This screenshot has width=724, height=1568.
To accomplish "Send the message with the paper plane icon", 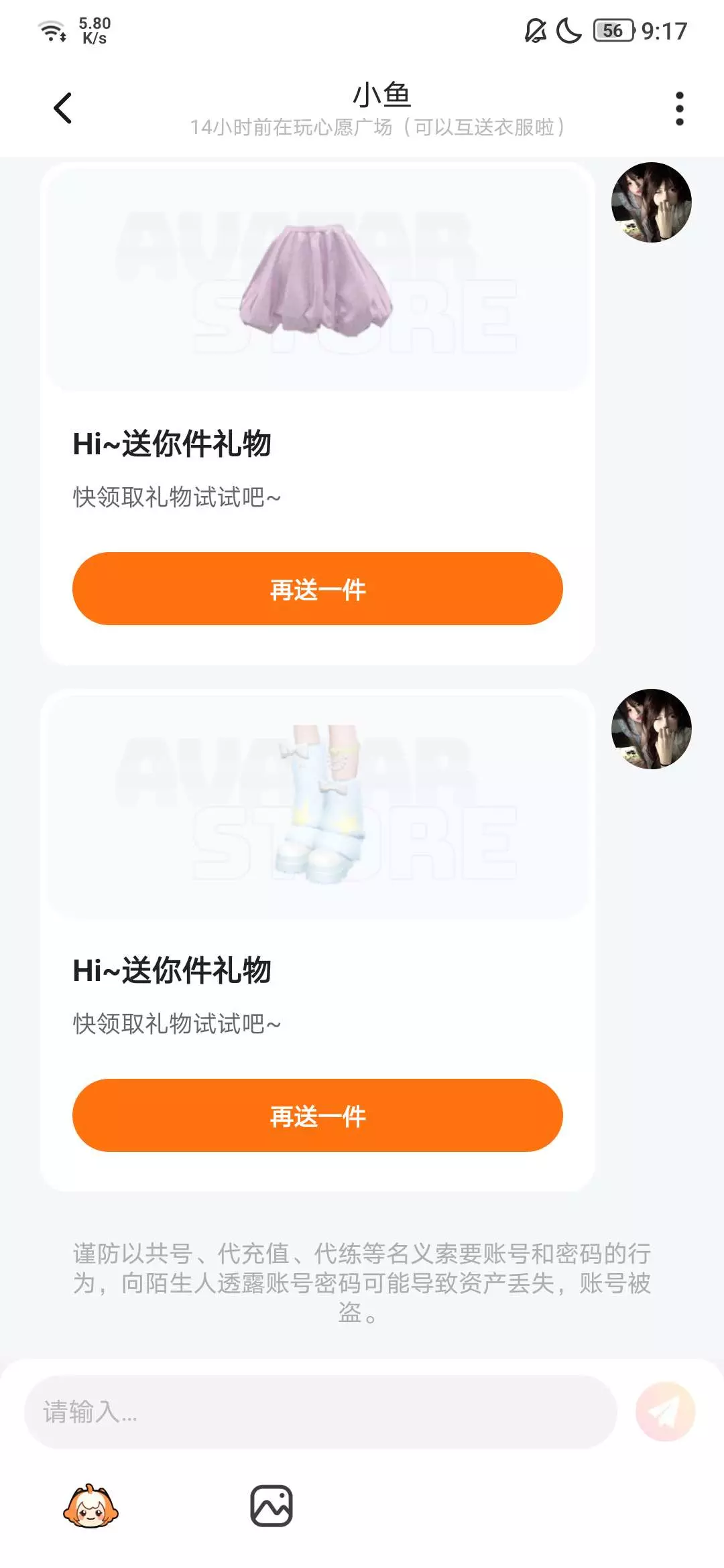I will pyautogui.click(x=665, y=1412).
